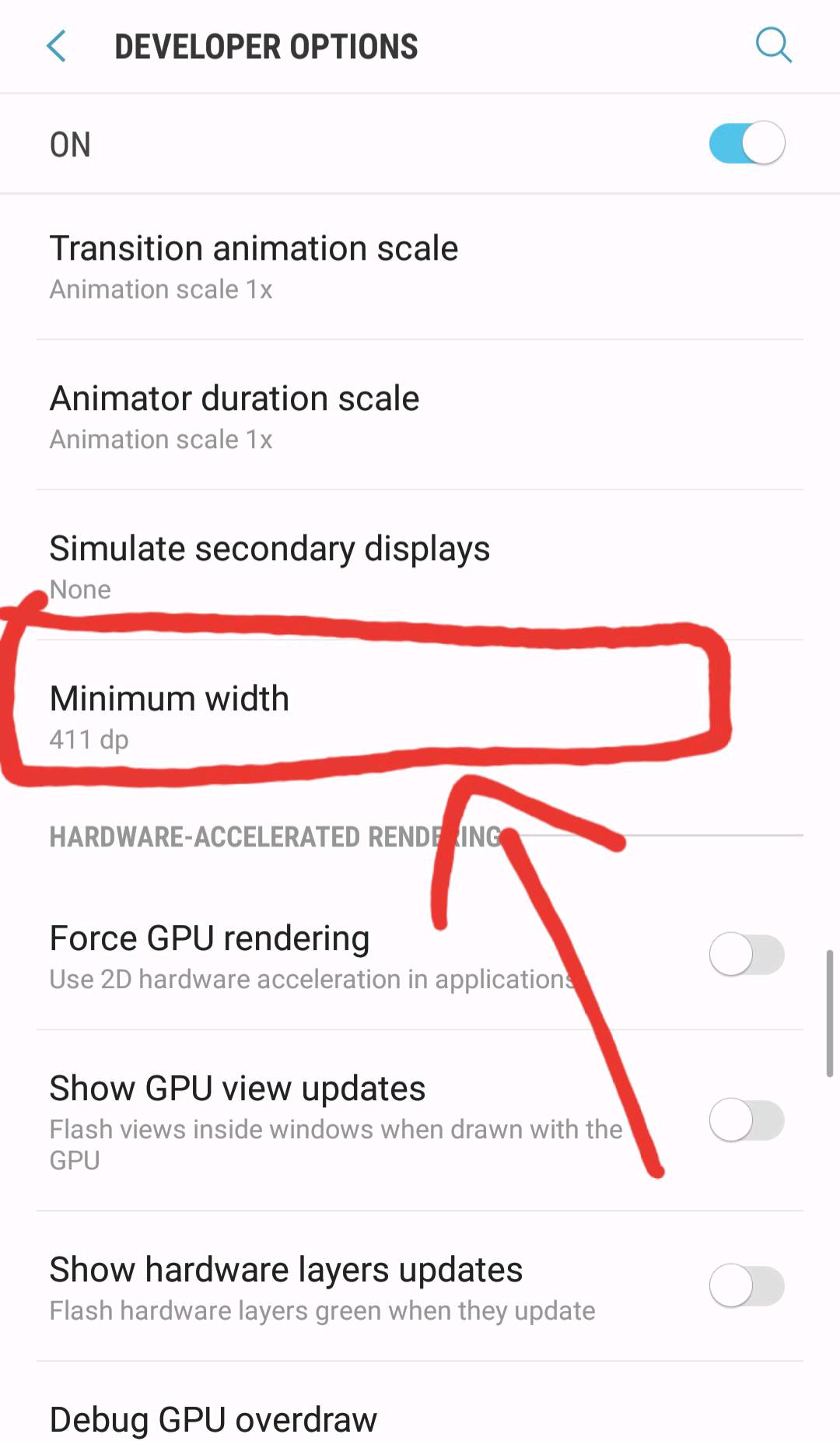Open Animator duration scale setting
The width and height of the screenshot is (840, 1441).
click(234, 415)
